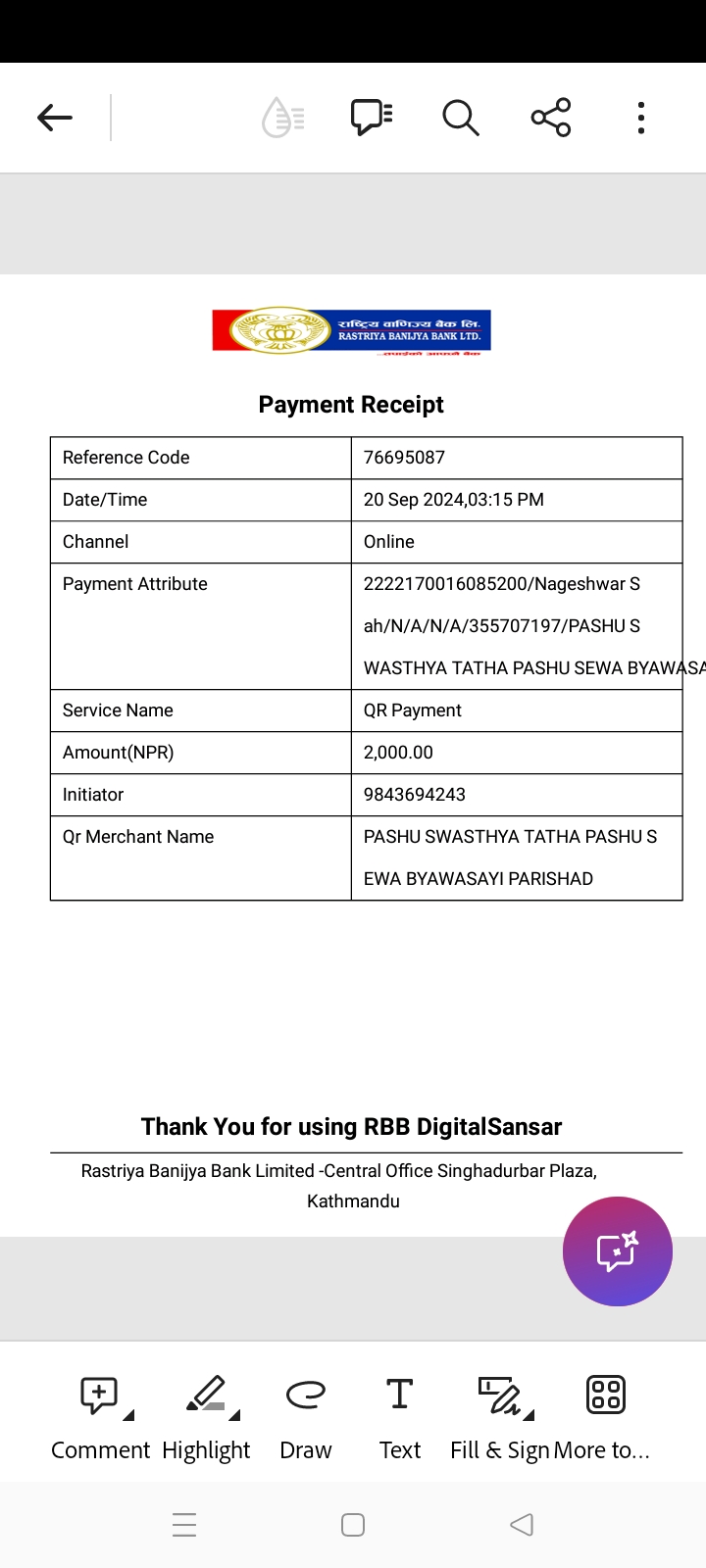
Task: Tap the system home button
Action: tap(353, 1525)
